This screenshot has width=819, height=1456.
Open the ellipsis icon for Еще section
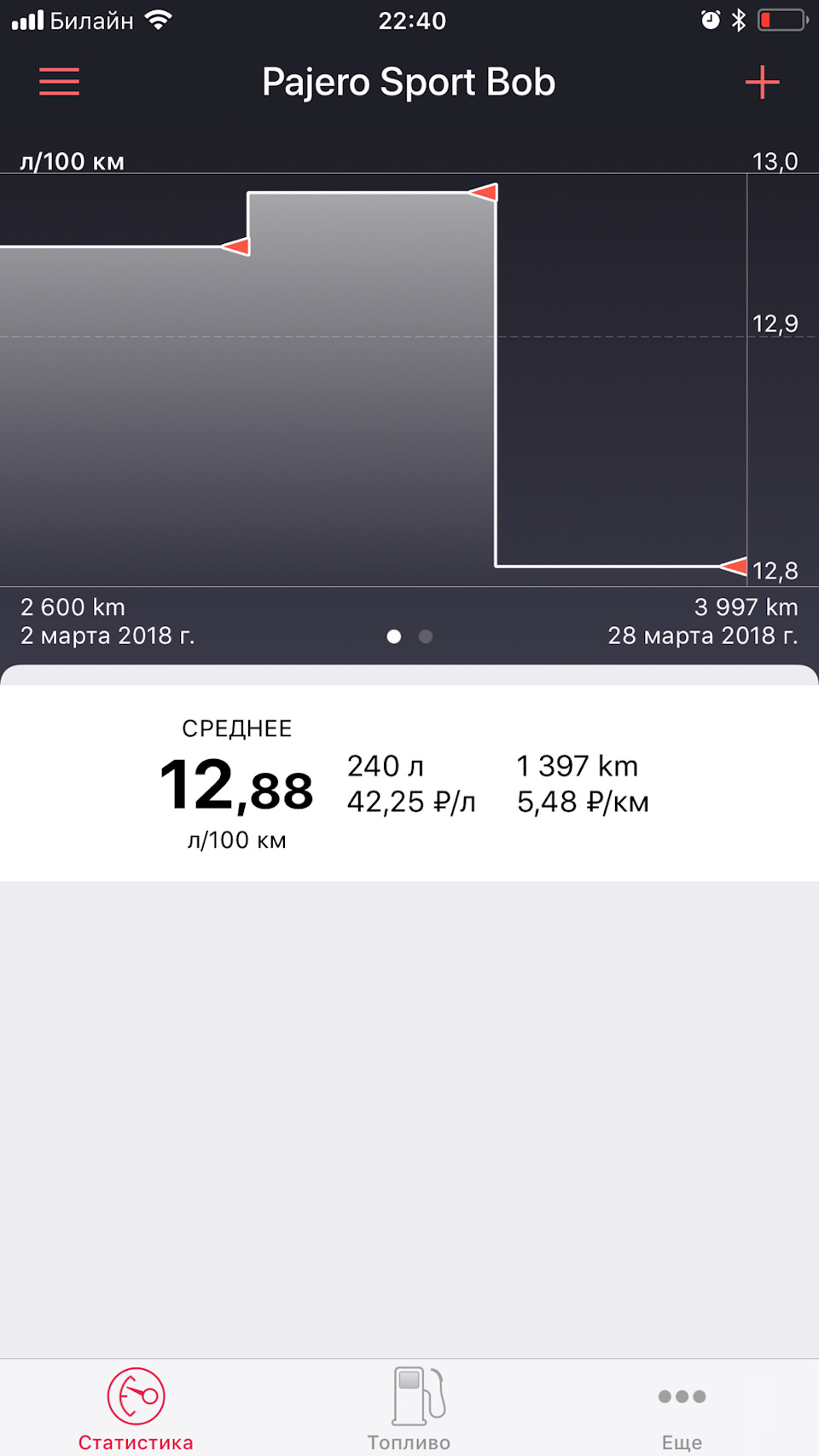coord(681,1396)
